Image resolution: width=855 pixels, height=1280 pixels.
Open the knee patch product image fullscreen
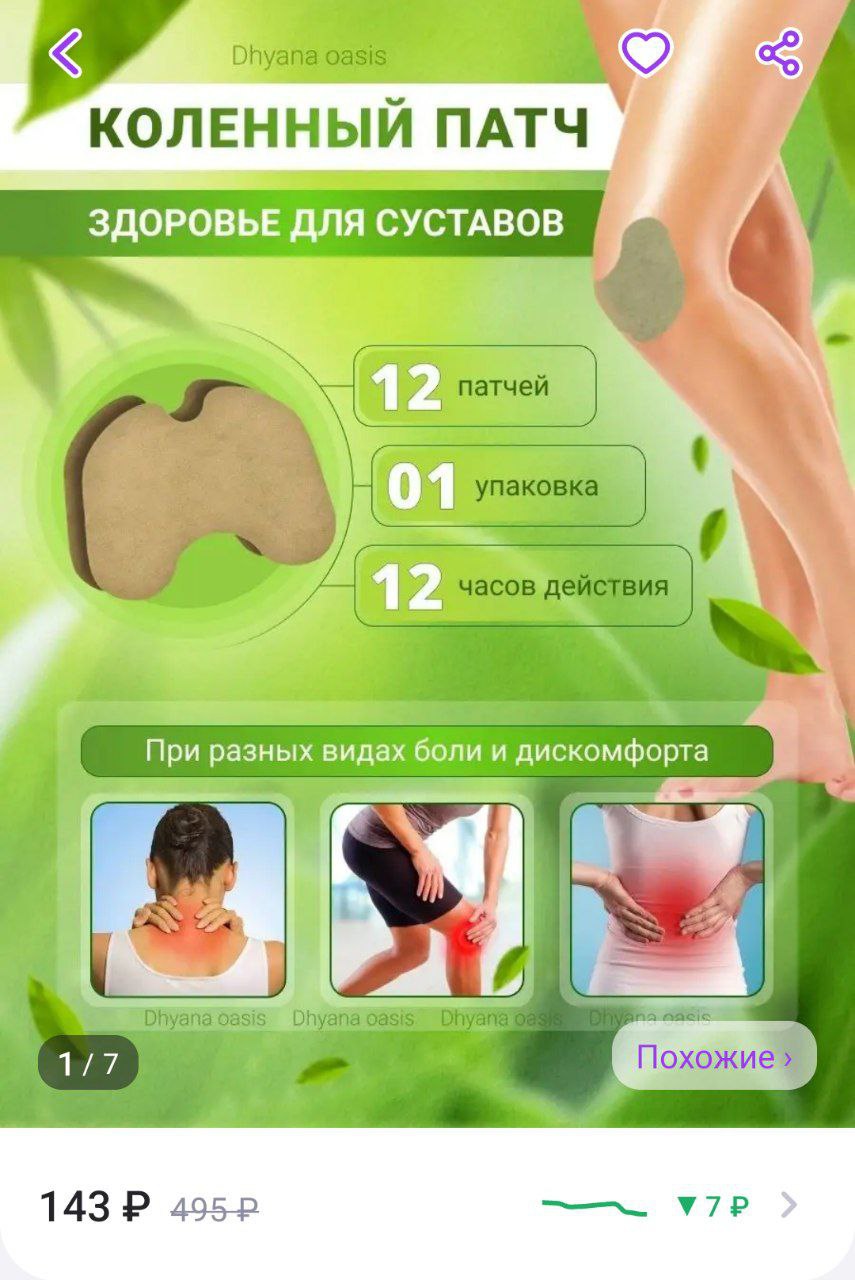427,560
